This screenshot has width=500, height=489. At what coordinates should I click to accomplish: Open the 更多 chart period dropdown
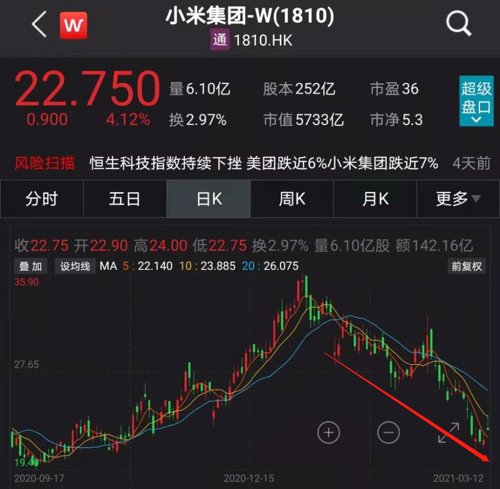pyautogui.click(x=458, y=199)
